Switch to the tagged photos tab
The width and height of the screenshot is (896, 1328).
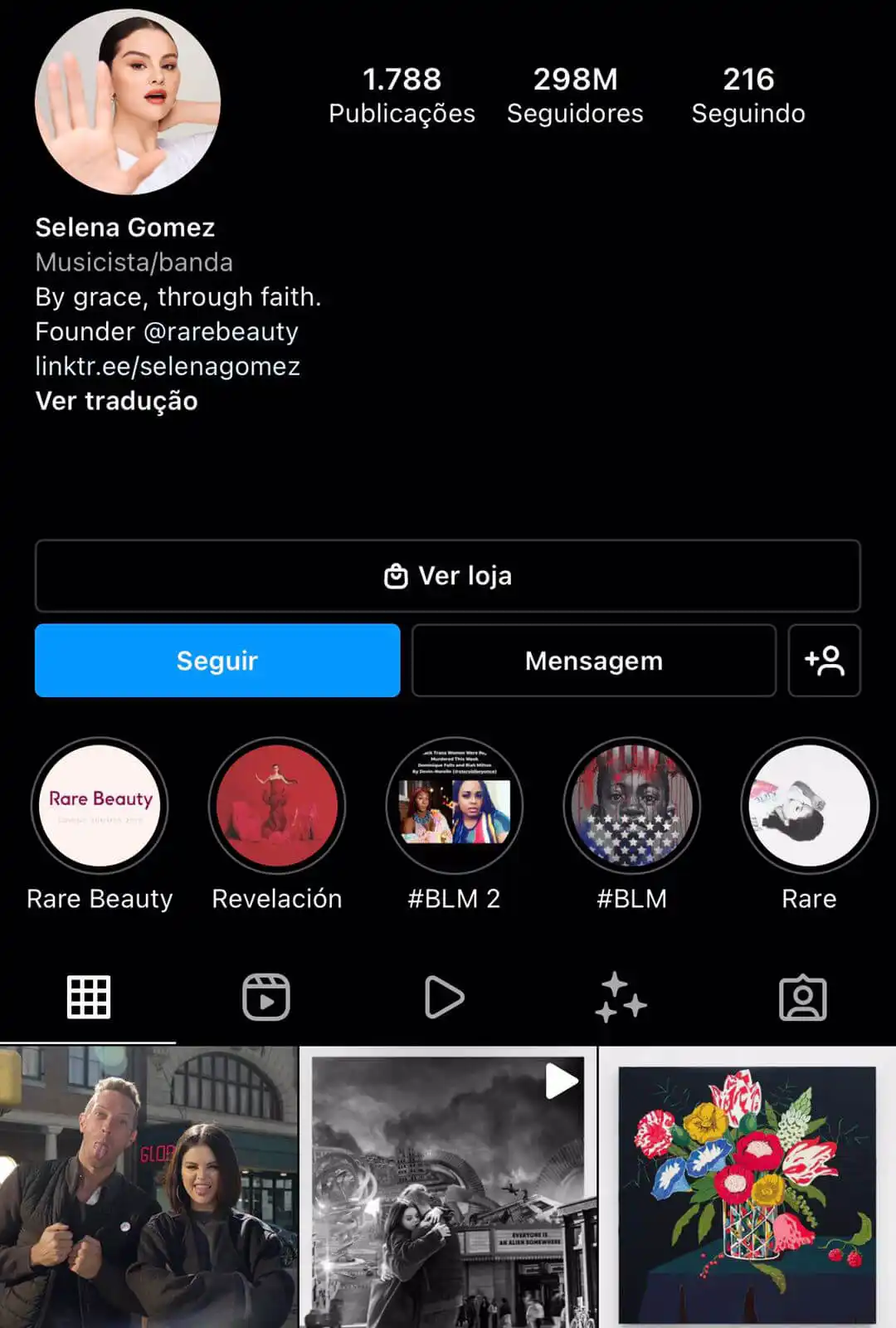tap(802, 997)
